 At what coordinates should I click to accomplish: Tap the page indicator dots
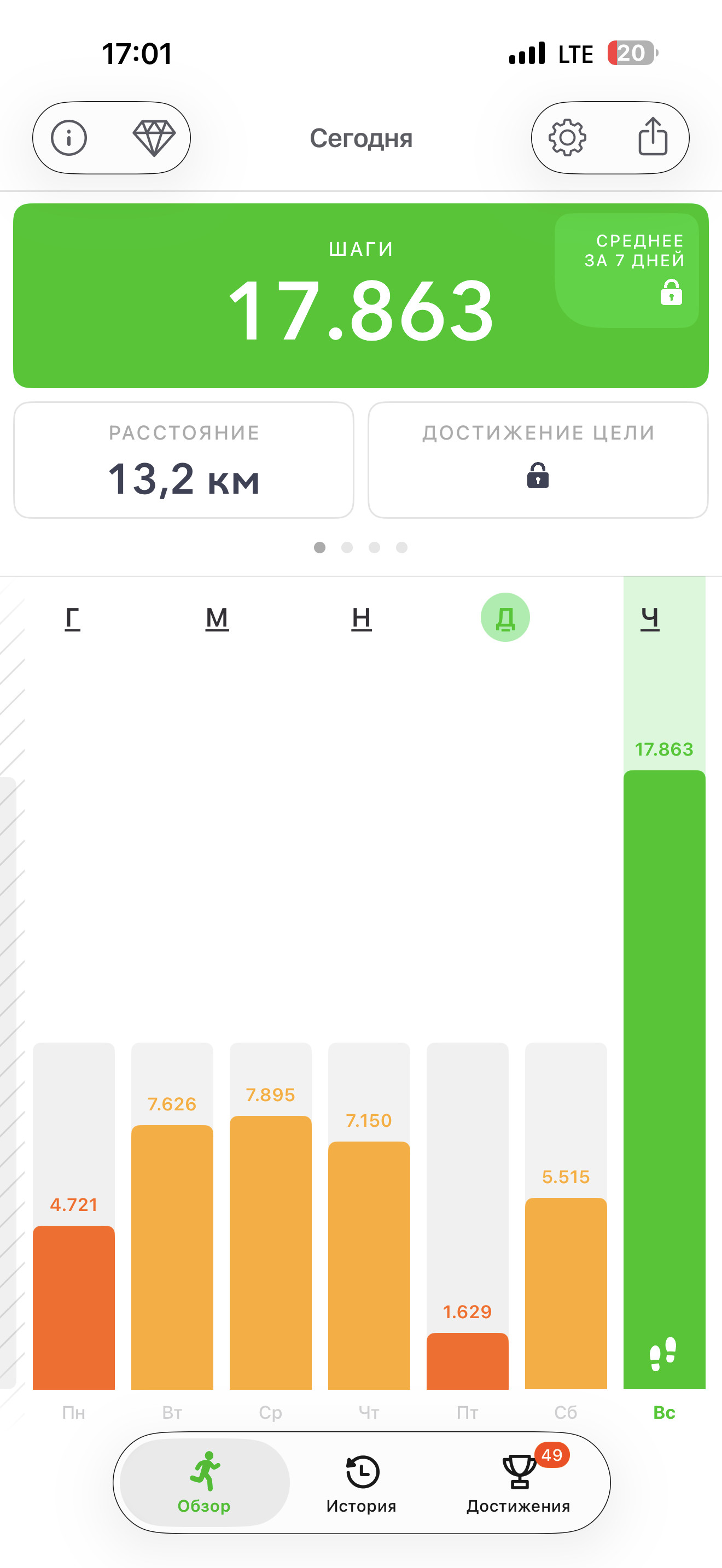(361, 547)
